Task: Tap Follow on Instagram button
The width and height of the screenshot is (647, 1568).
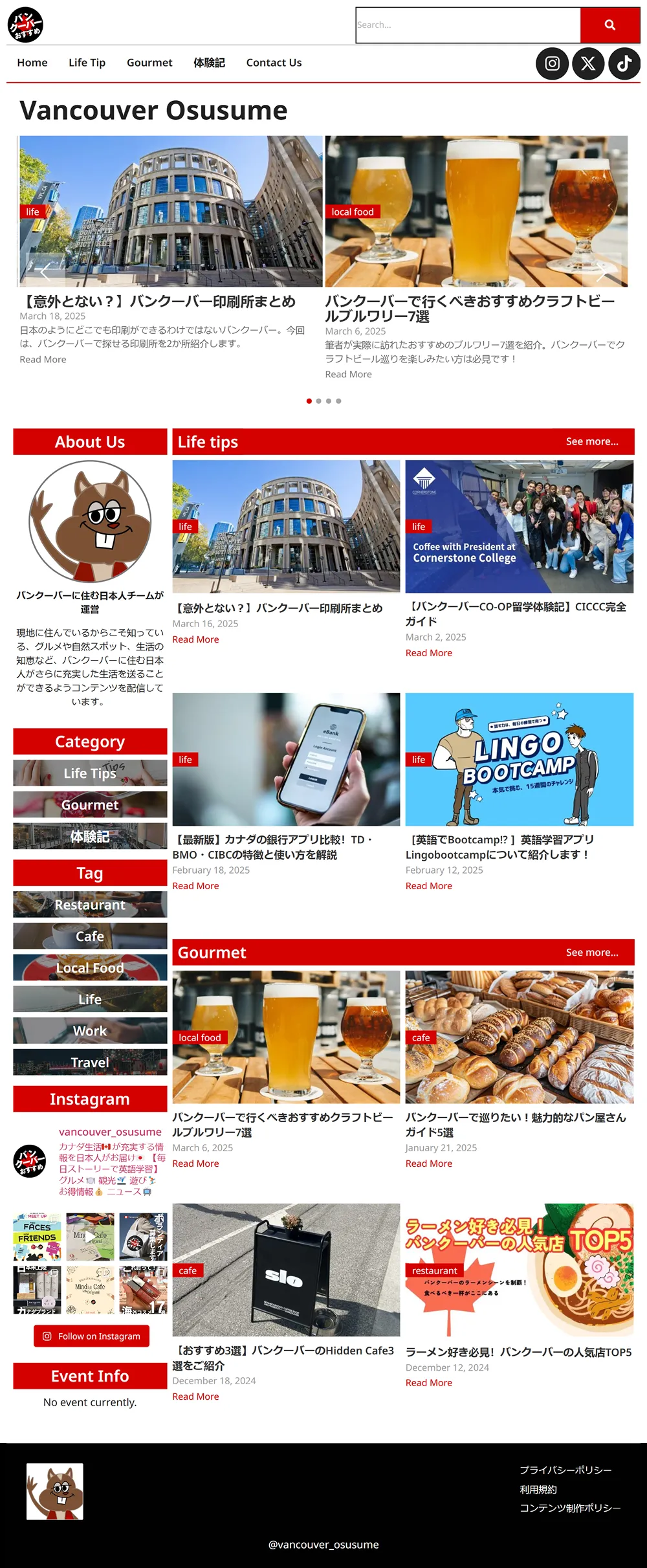Action: tap(92, 1336)
